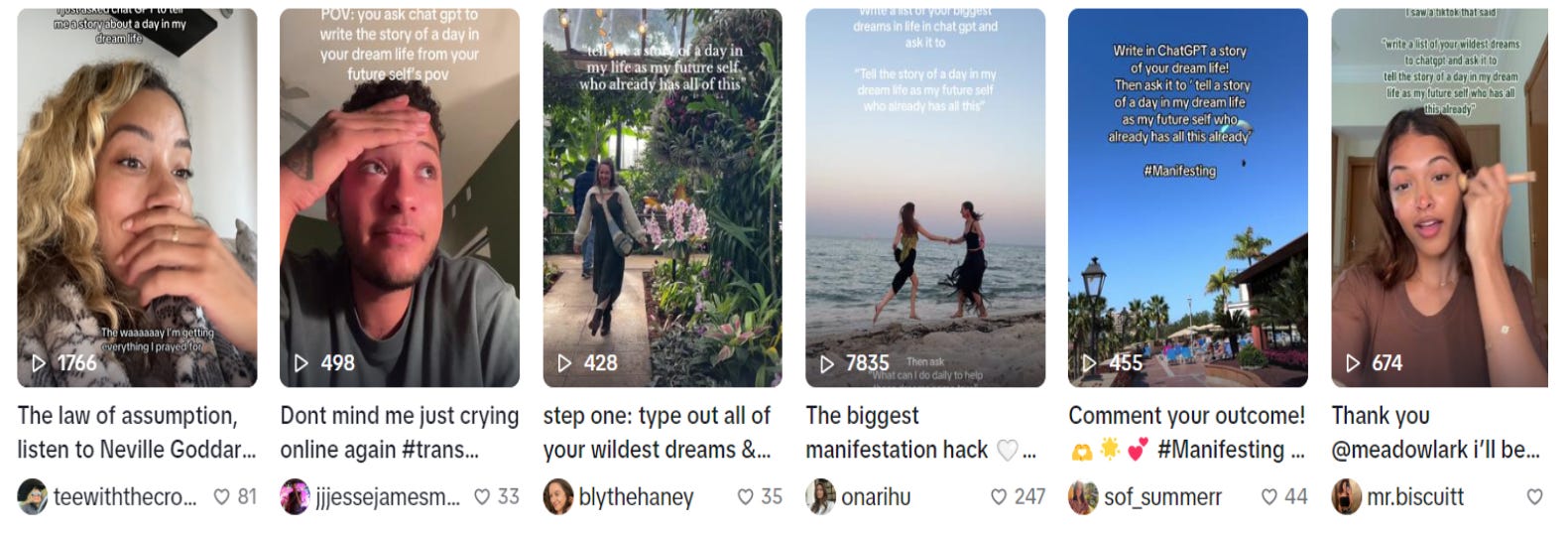Image resolution: width=1568 pixels, height=537 pixels.
Task: Play onarihu's biggest manifestation hack video
Action: point(924,199)
